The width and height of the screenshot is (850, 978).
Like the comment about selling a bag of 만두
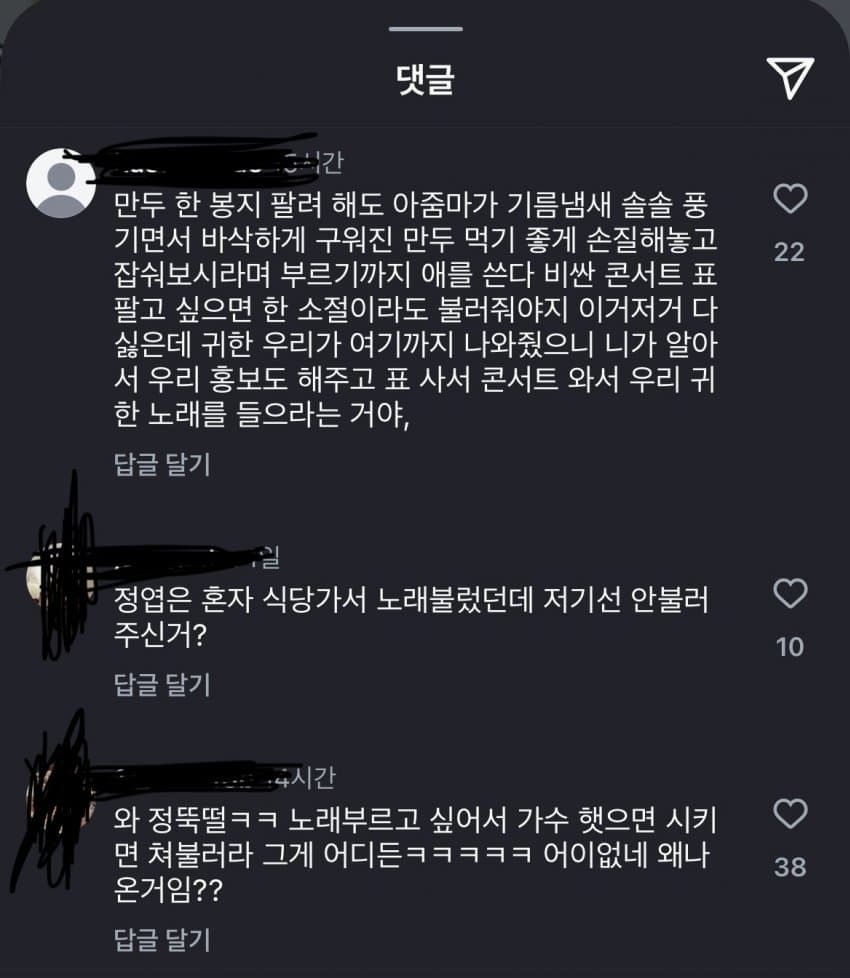point(790,200)
